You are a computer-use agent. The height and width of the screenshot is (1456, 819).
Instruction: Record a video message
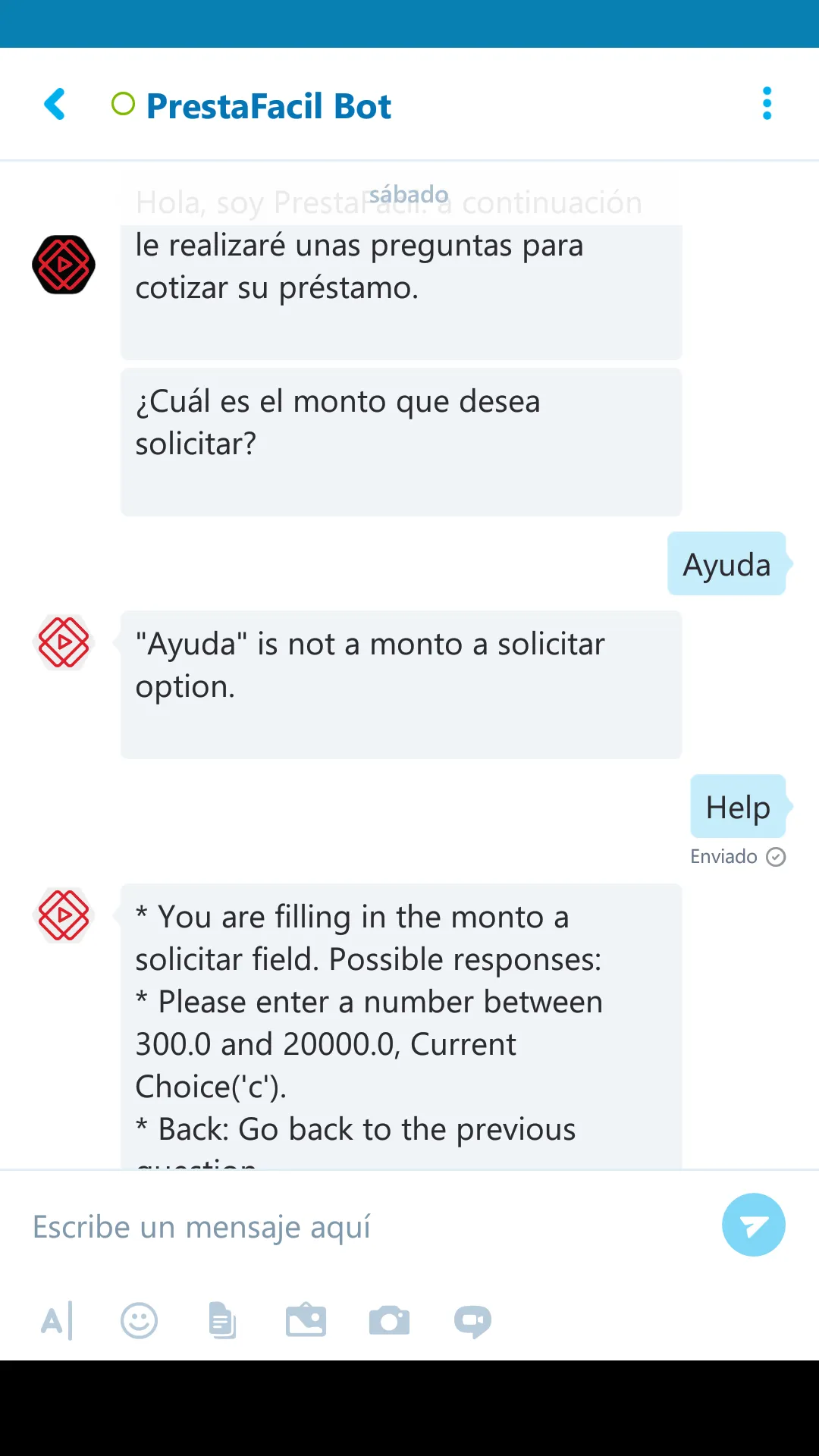tap(472, 1321)
